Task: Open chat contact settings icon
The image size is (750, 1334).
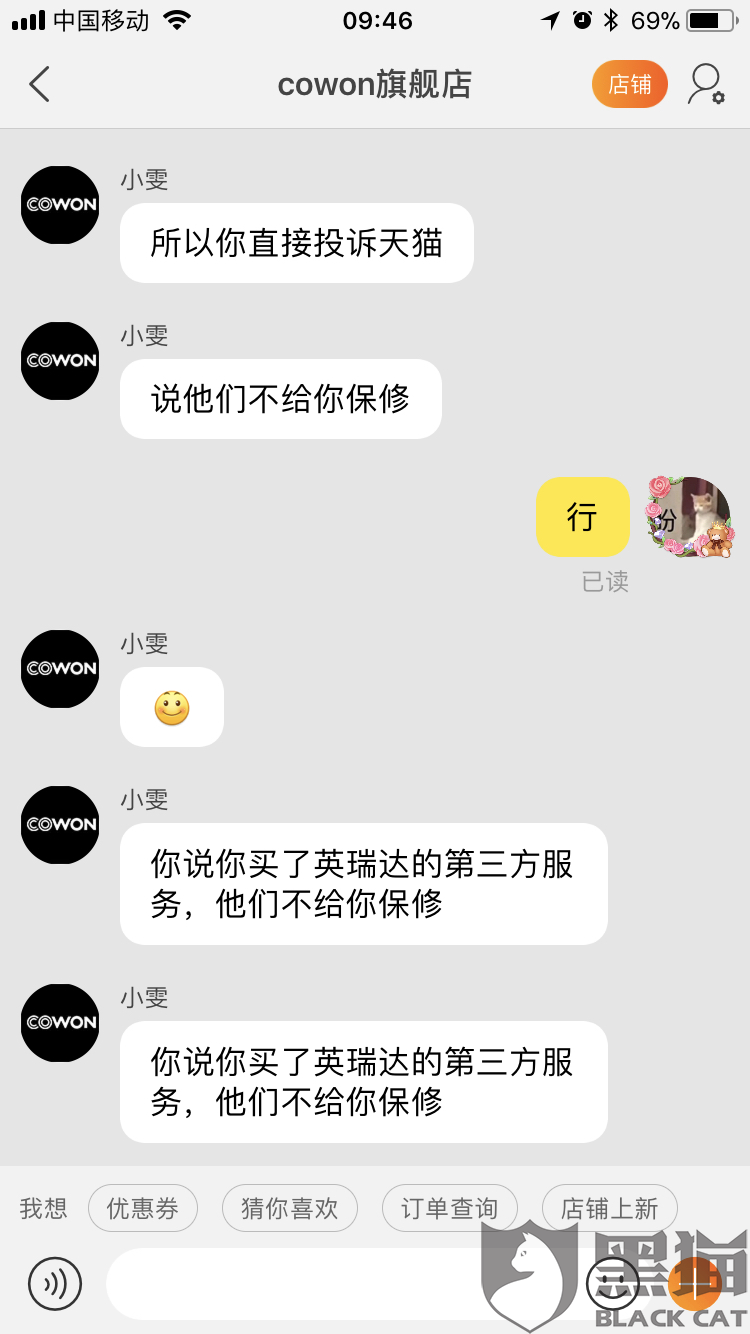Action: click(706, 85)
